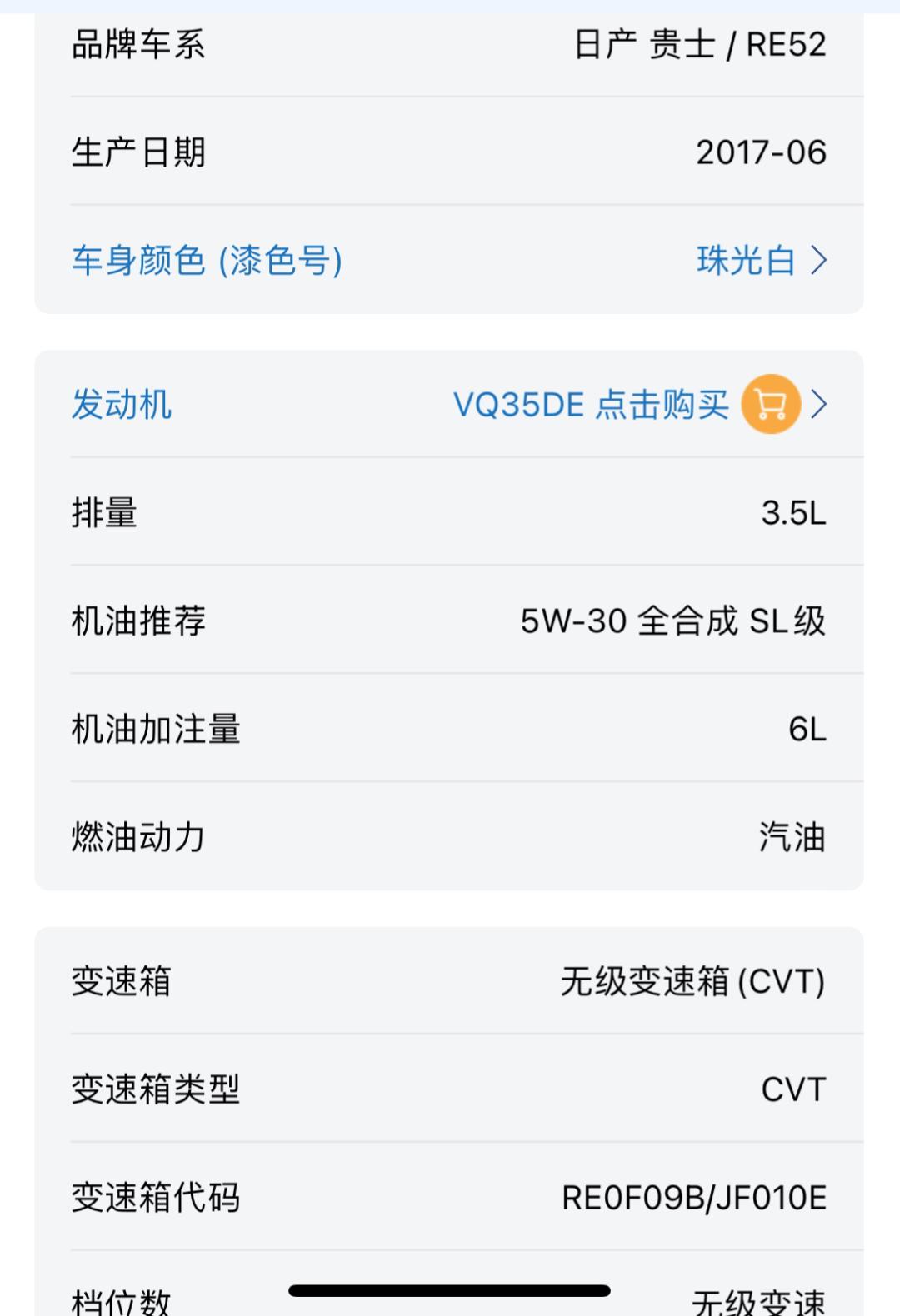
Task: Select the 发动机 (engine) label link
Action: [122, 406]
